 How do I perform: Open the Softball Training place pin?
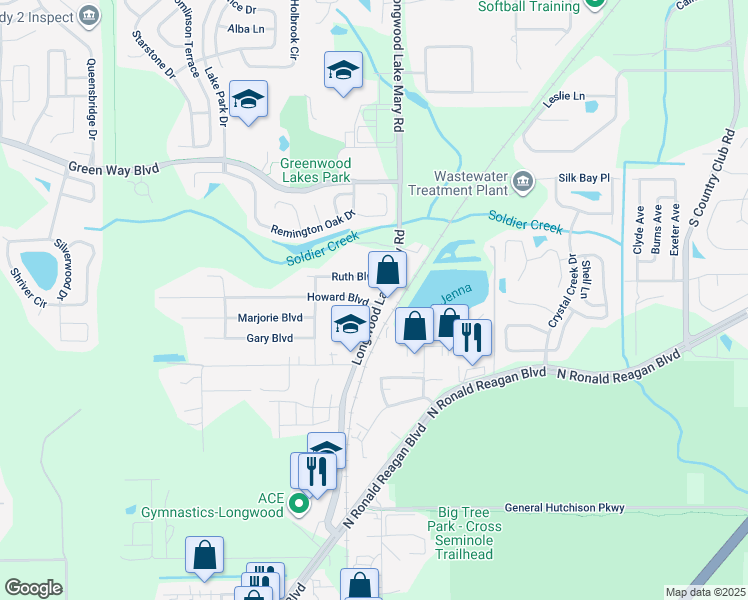[593, 4]
